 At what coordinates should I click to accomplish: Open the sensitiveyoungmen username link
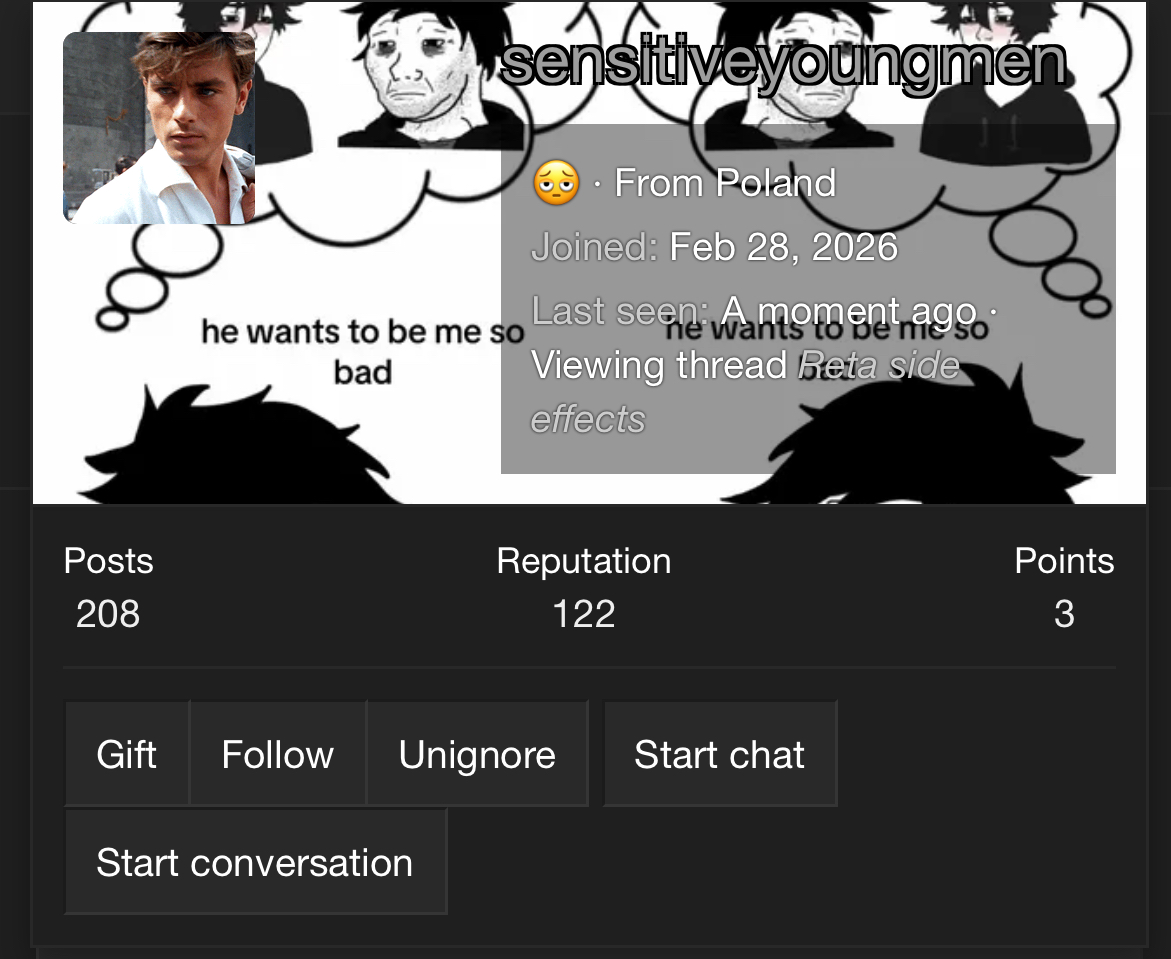click(782, 63)
